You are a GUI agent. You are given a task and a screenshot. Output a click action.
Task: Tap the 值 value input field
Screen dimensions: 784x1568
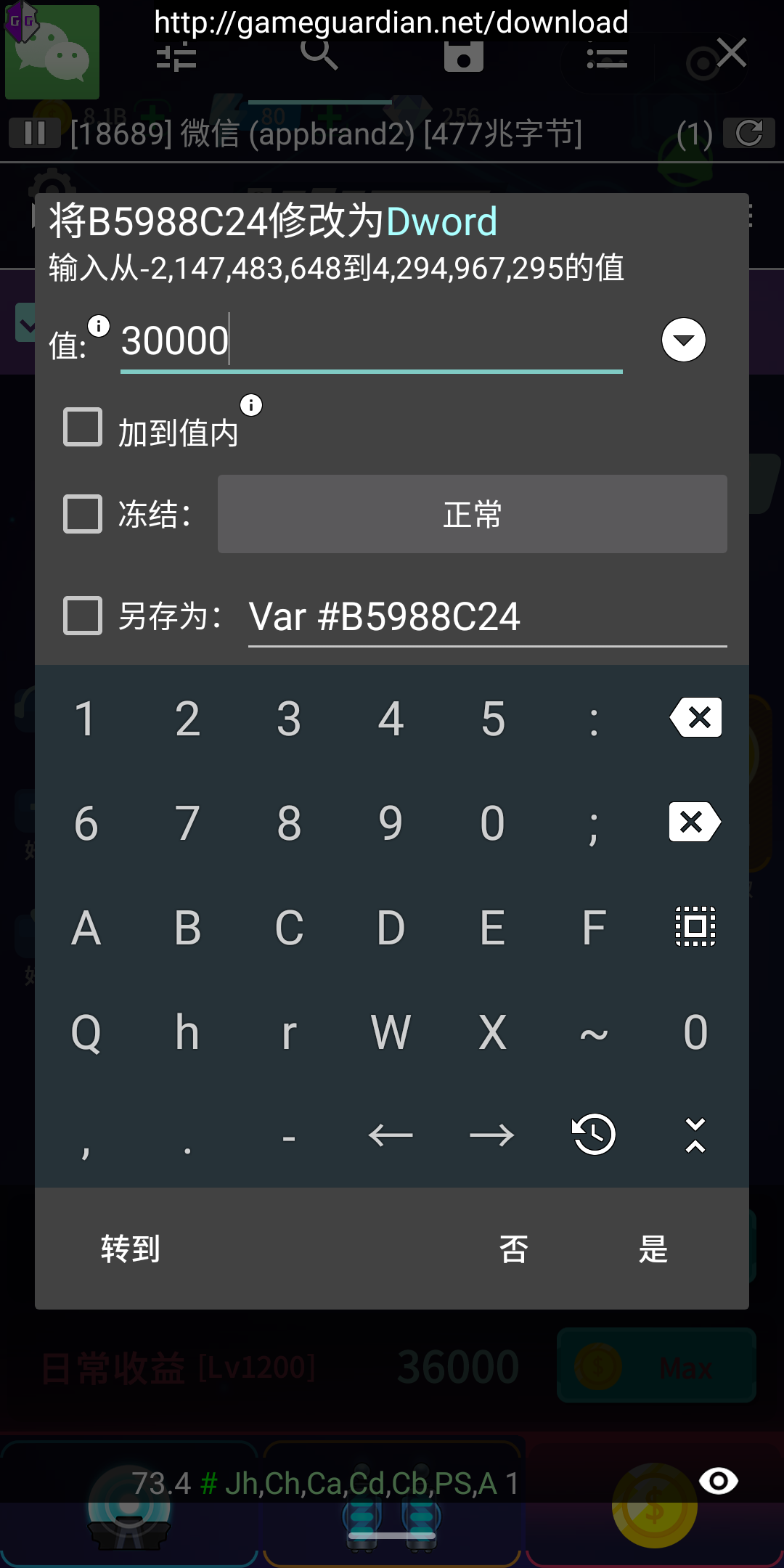[370, 341]
